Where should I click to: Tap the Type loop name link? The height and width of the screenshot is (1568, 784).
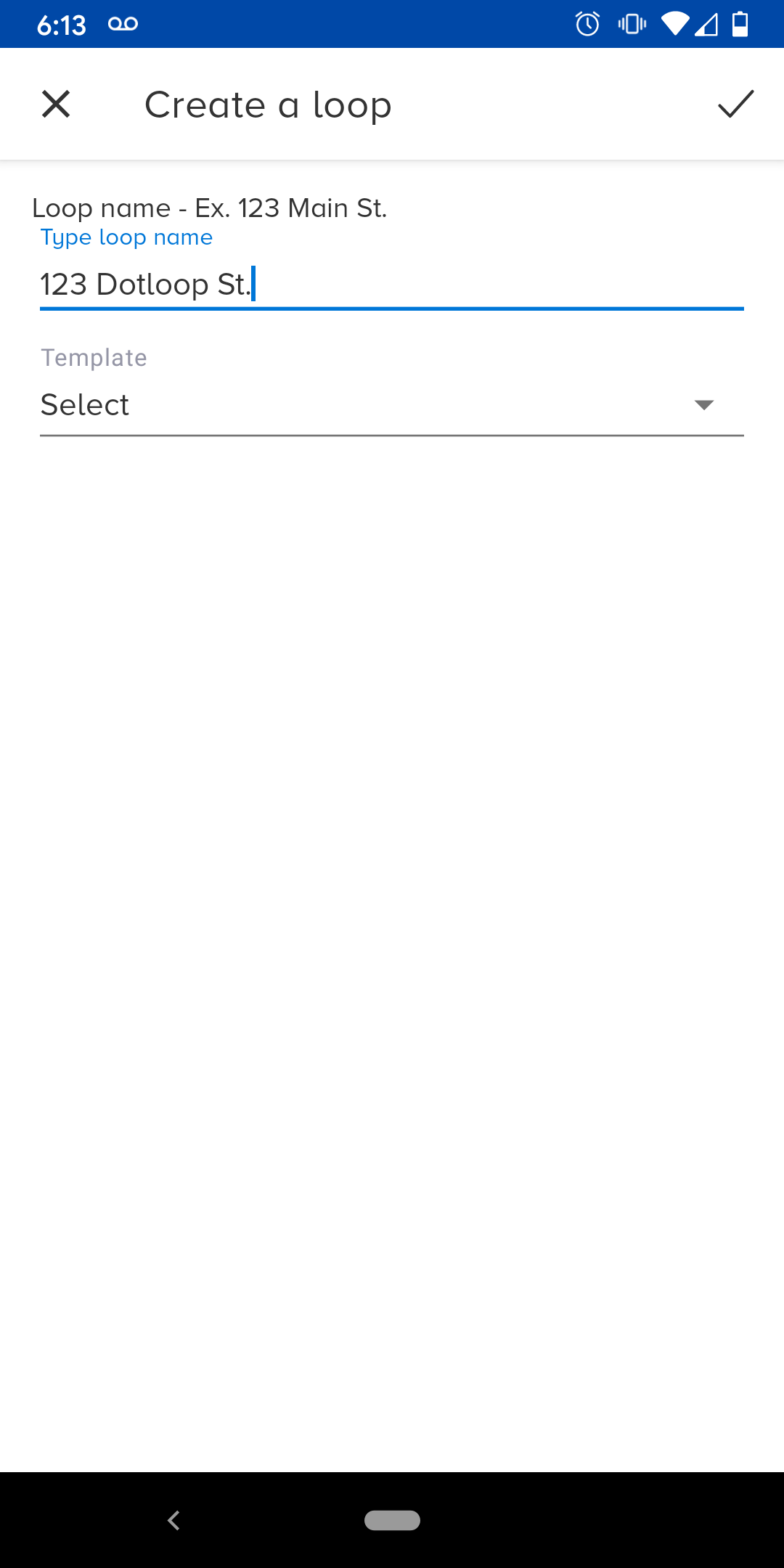coord(126,237)
